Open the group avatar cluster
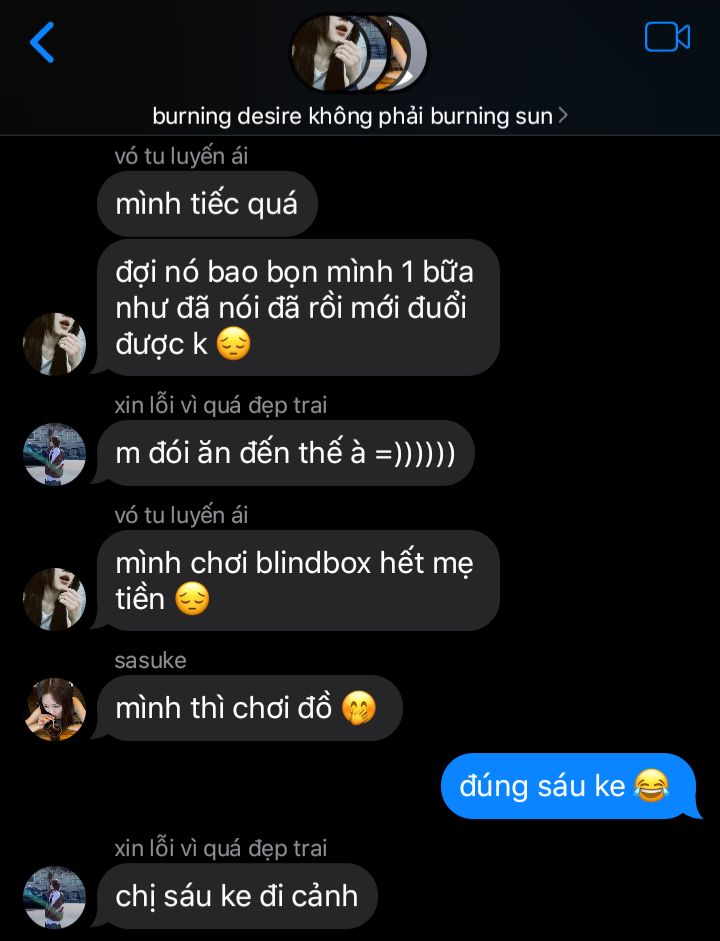 point(358,53)
